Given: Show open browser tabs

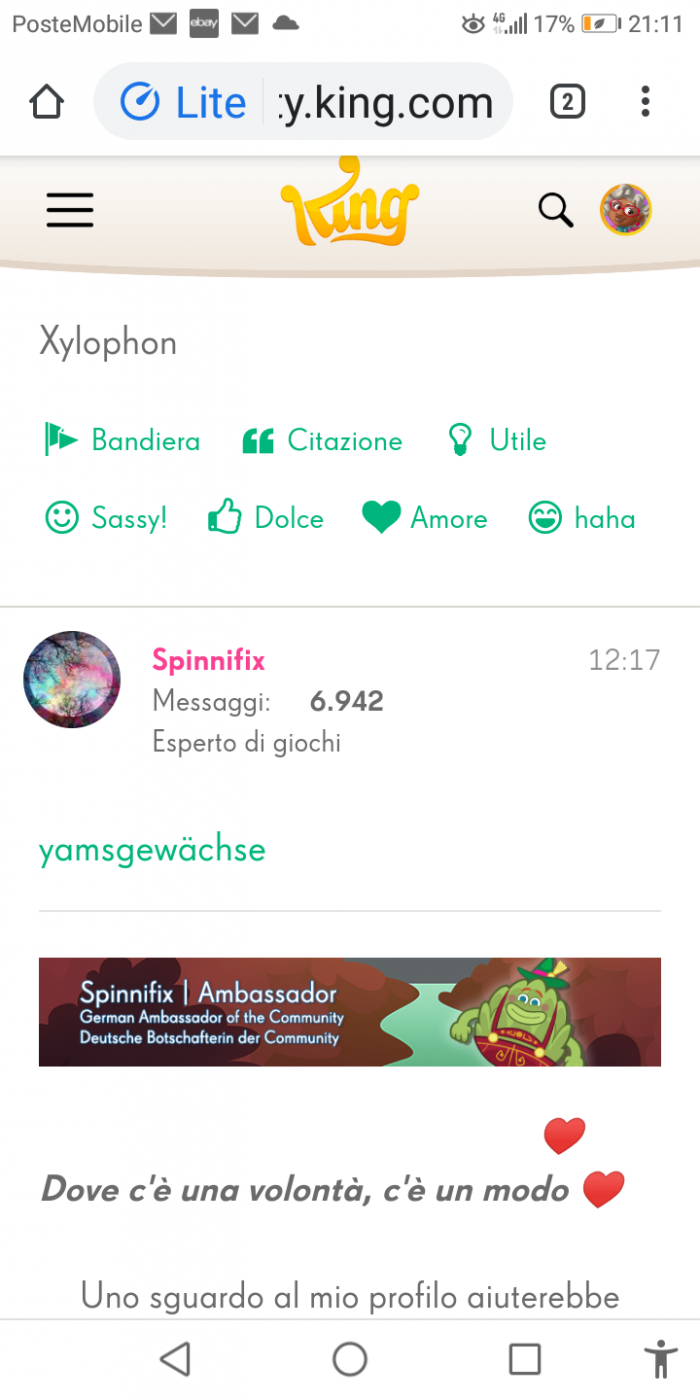Looking at the screenshot, I should coord(567,102).
